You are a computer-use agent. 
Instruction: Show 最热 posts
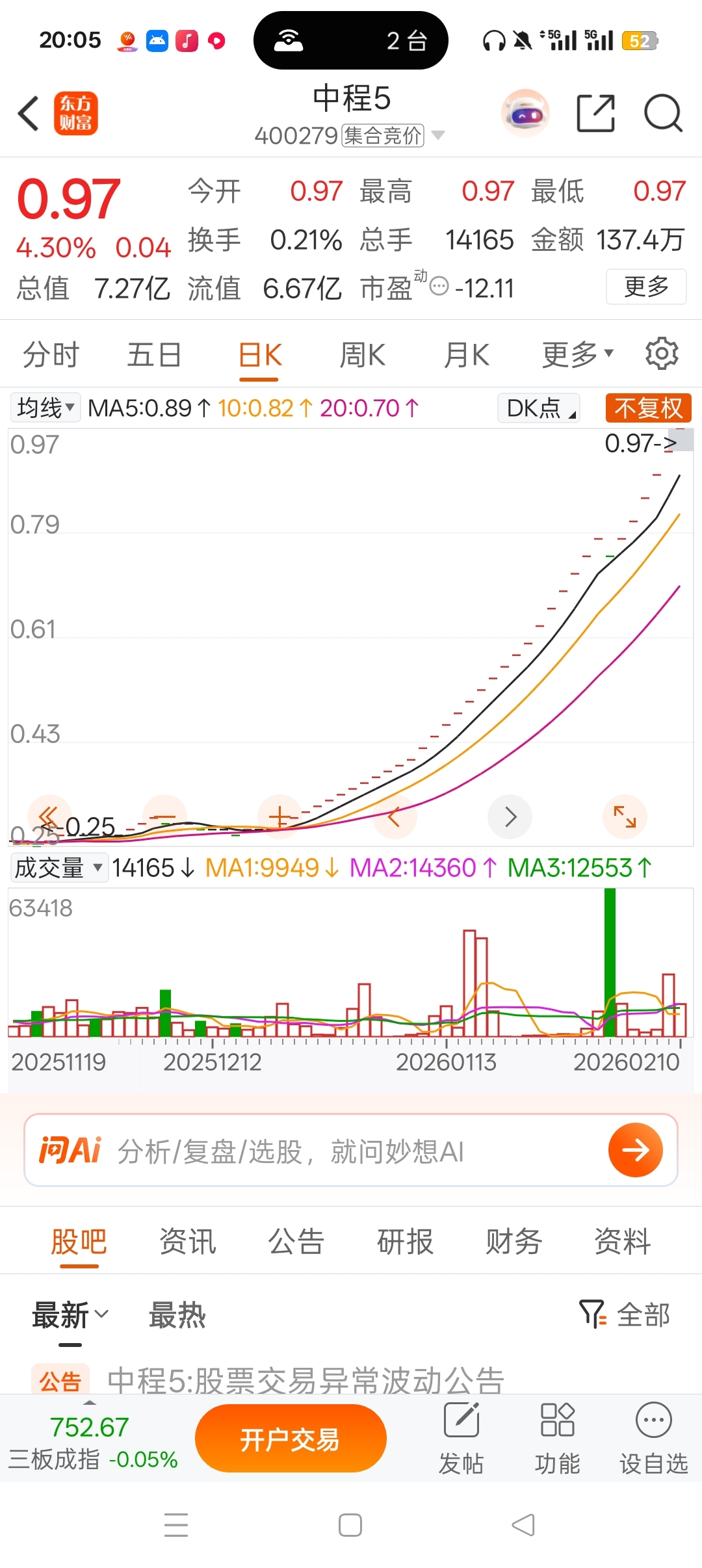pyautogui.click(x=177, y=1316)
